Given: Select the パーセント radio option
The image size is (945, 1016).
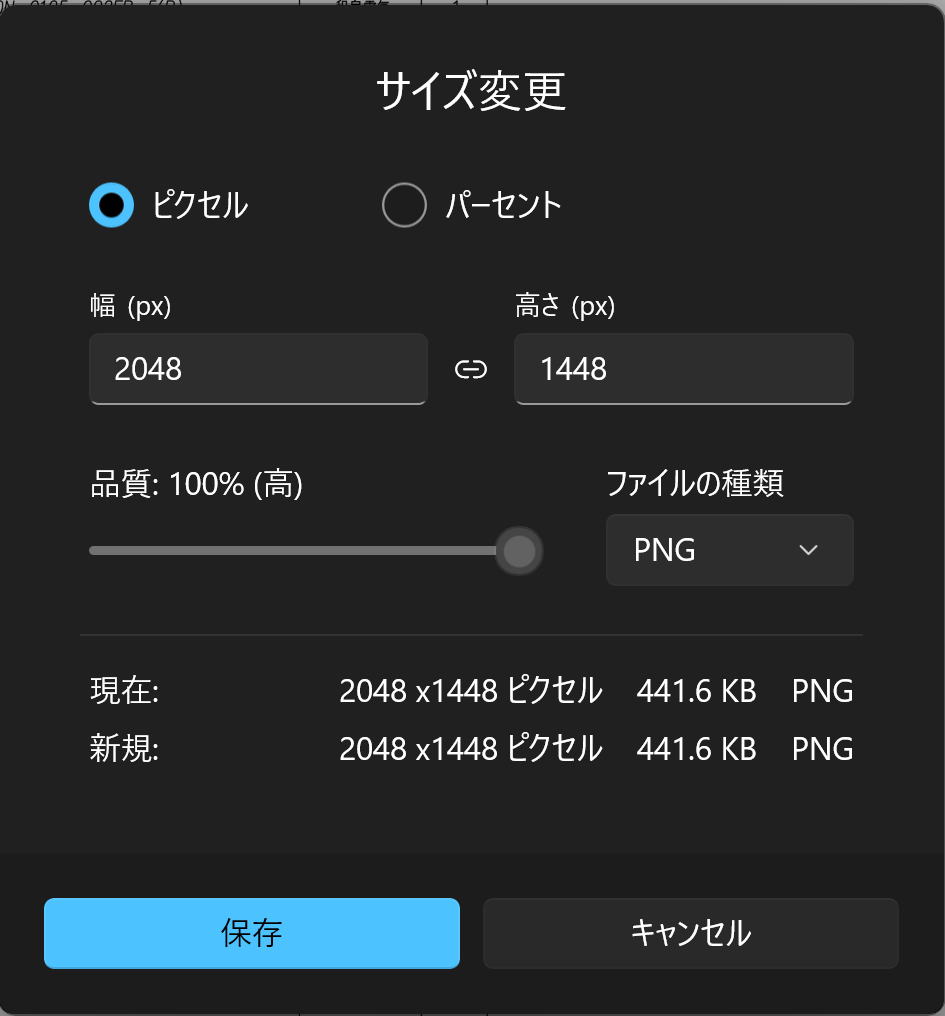Looking at the screenshot, I should tap(404, 205).
